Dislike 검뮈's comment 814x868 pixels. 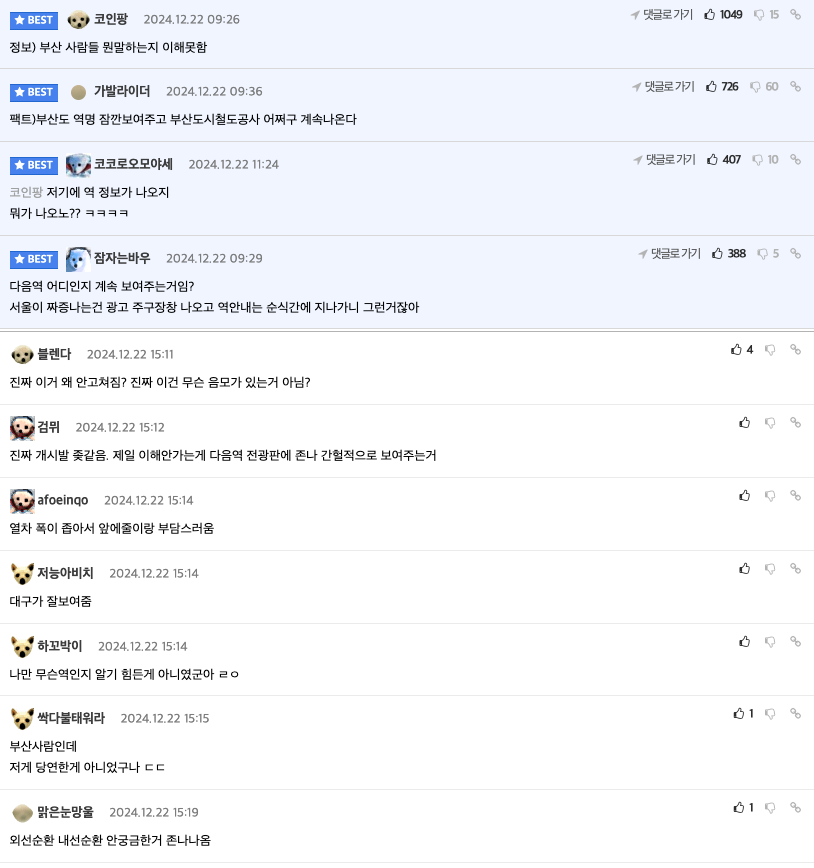[770, 423]
